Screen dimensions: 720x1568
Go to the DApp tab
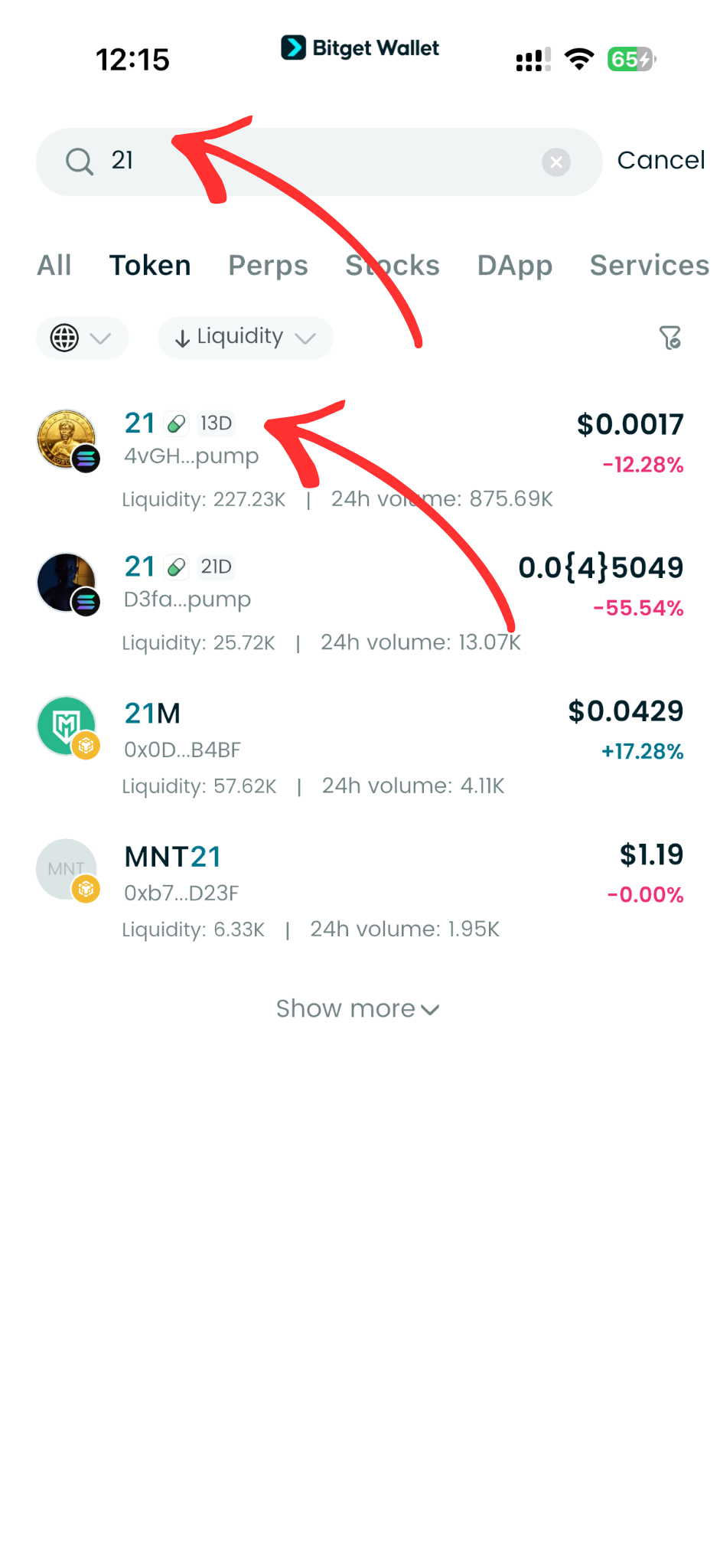[x=514, y=266]
